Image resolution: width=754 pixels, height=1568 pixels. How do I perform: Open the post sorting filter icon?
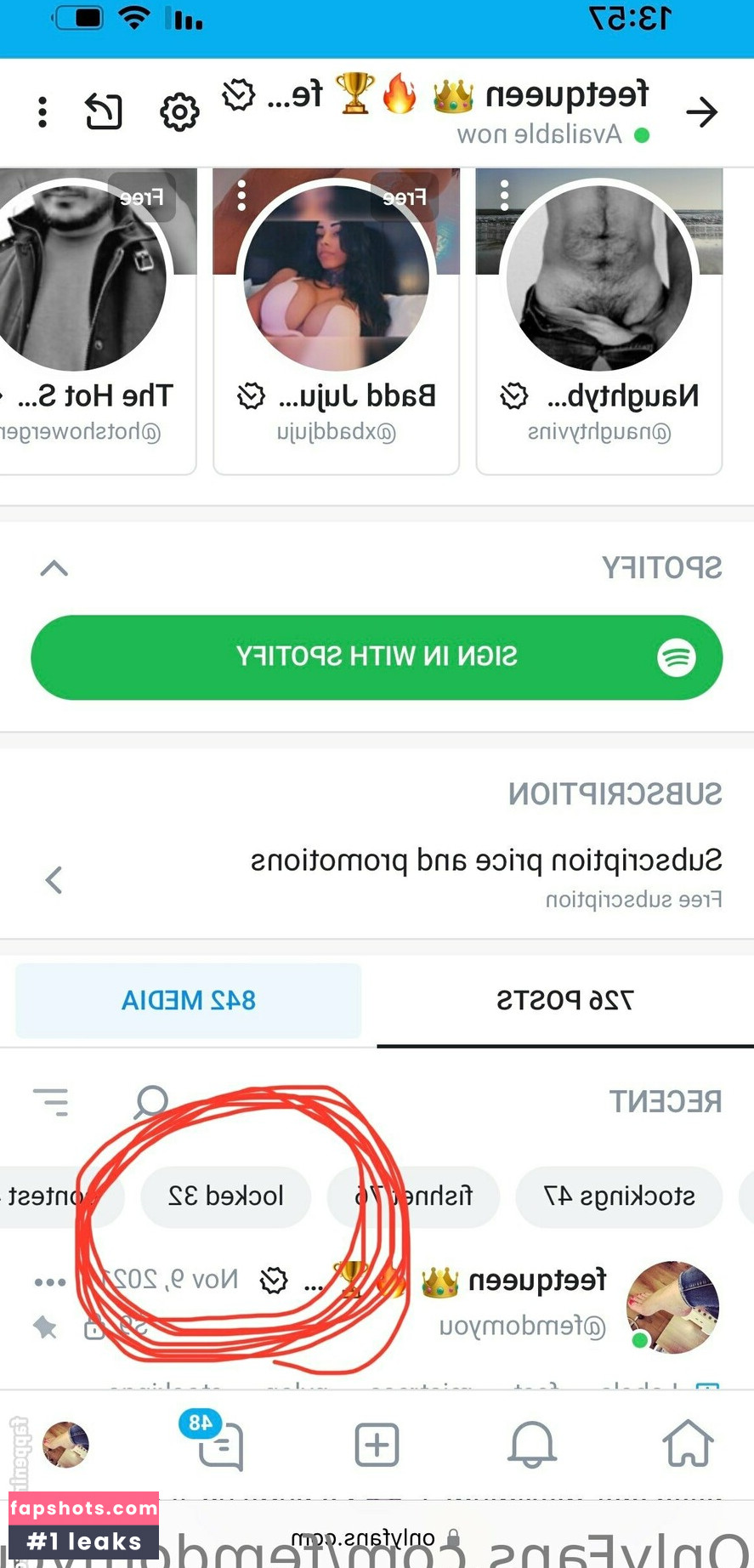(51, 1101)
